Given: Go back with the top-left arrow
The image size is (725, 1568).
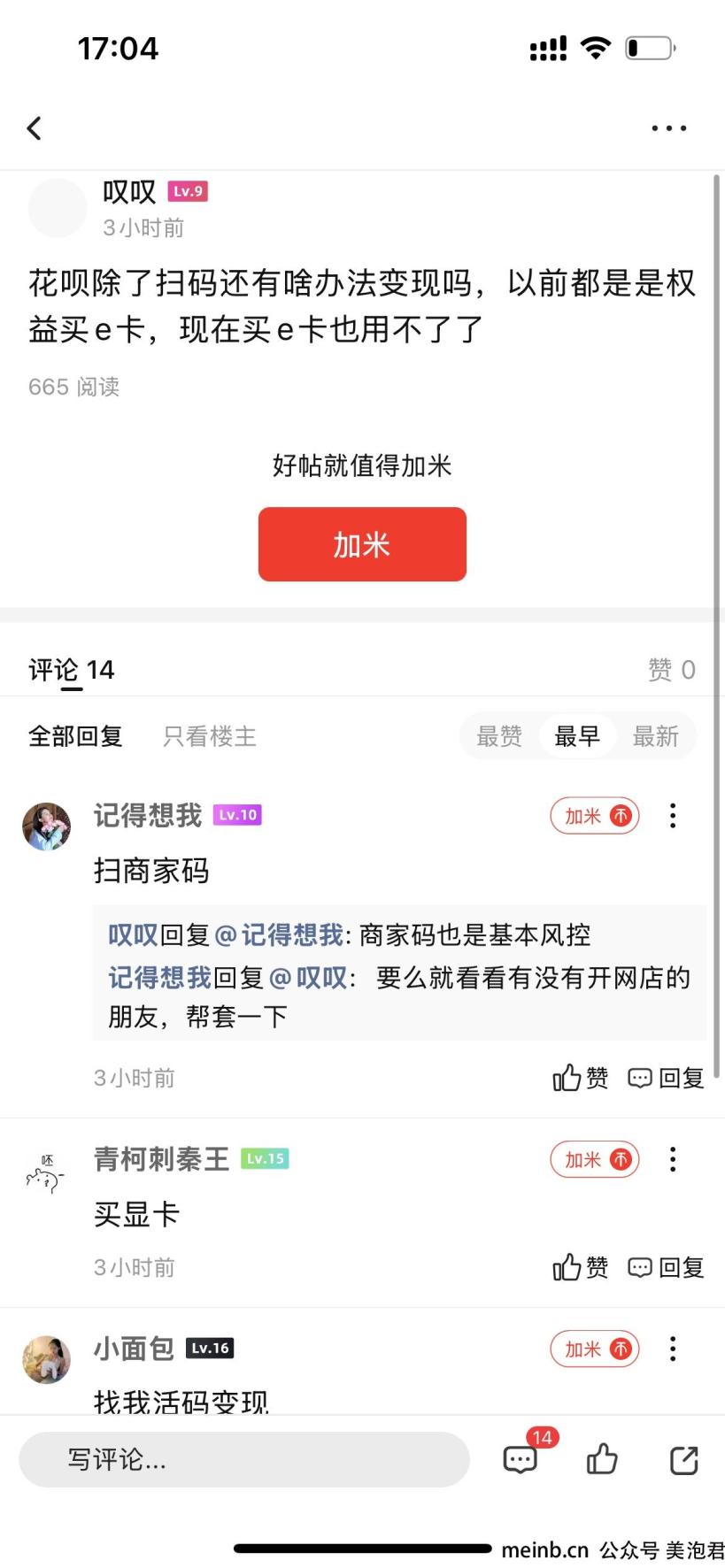Looking at the screenshot, I should tap(35, 128).
